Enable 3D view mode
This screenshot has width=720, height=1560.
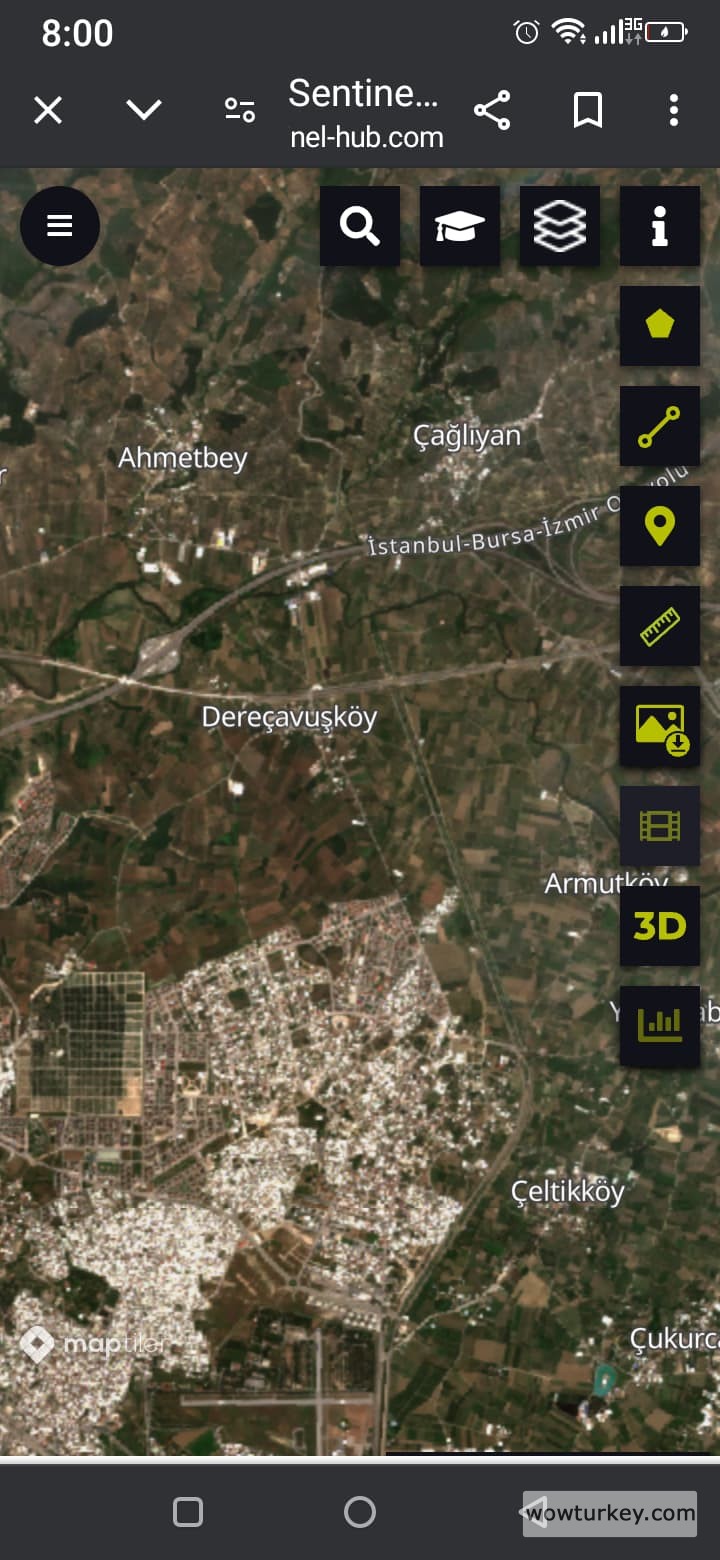click(660, 926)
